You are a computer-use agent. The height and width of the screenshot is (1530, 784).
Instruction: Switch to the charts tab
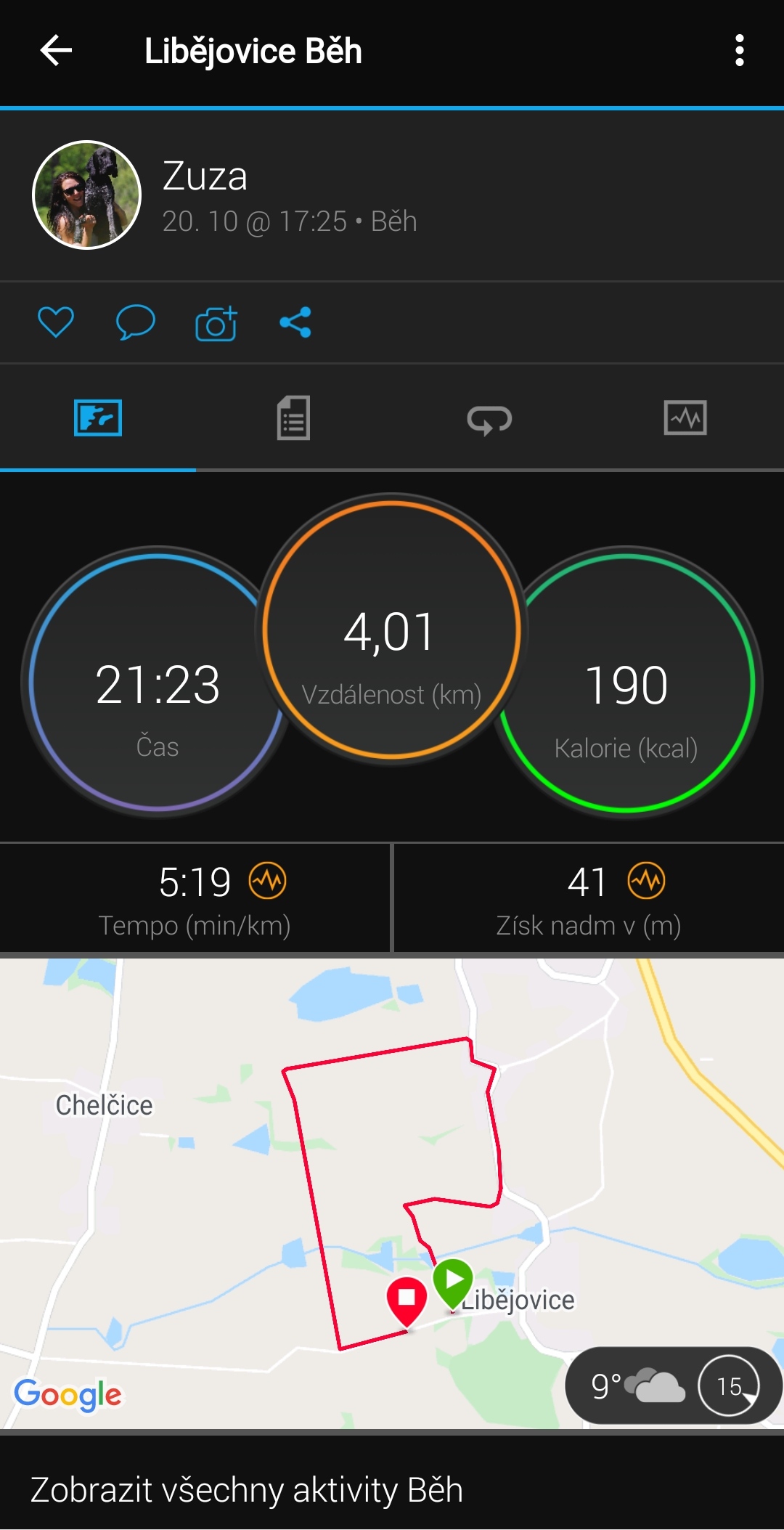click(685, 418)
